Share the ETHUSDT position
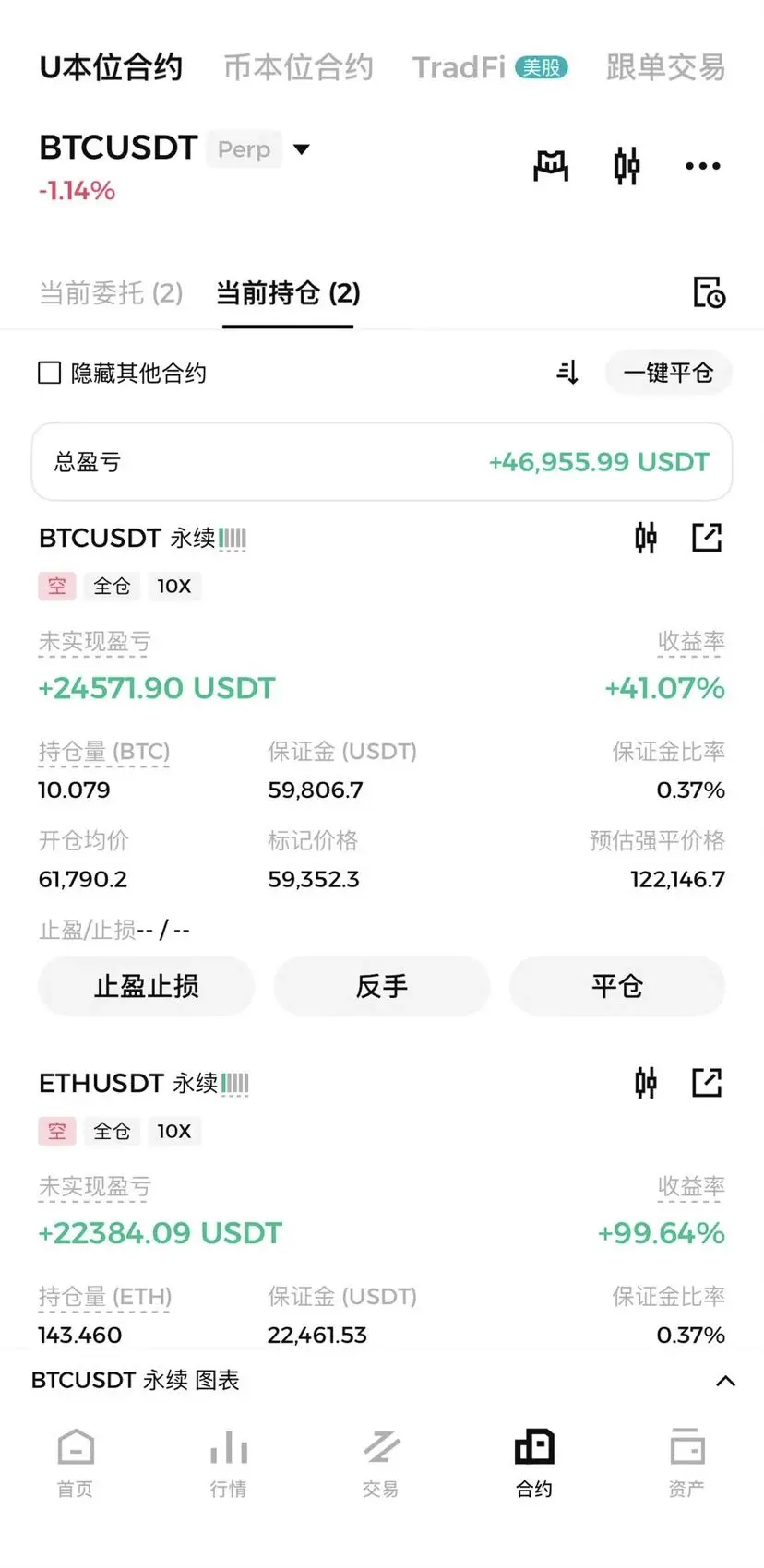Viewport: 764px width, 1568px height. point(707,1083)
